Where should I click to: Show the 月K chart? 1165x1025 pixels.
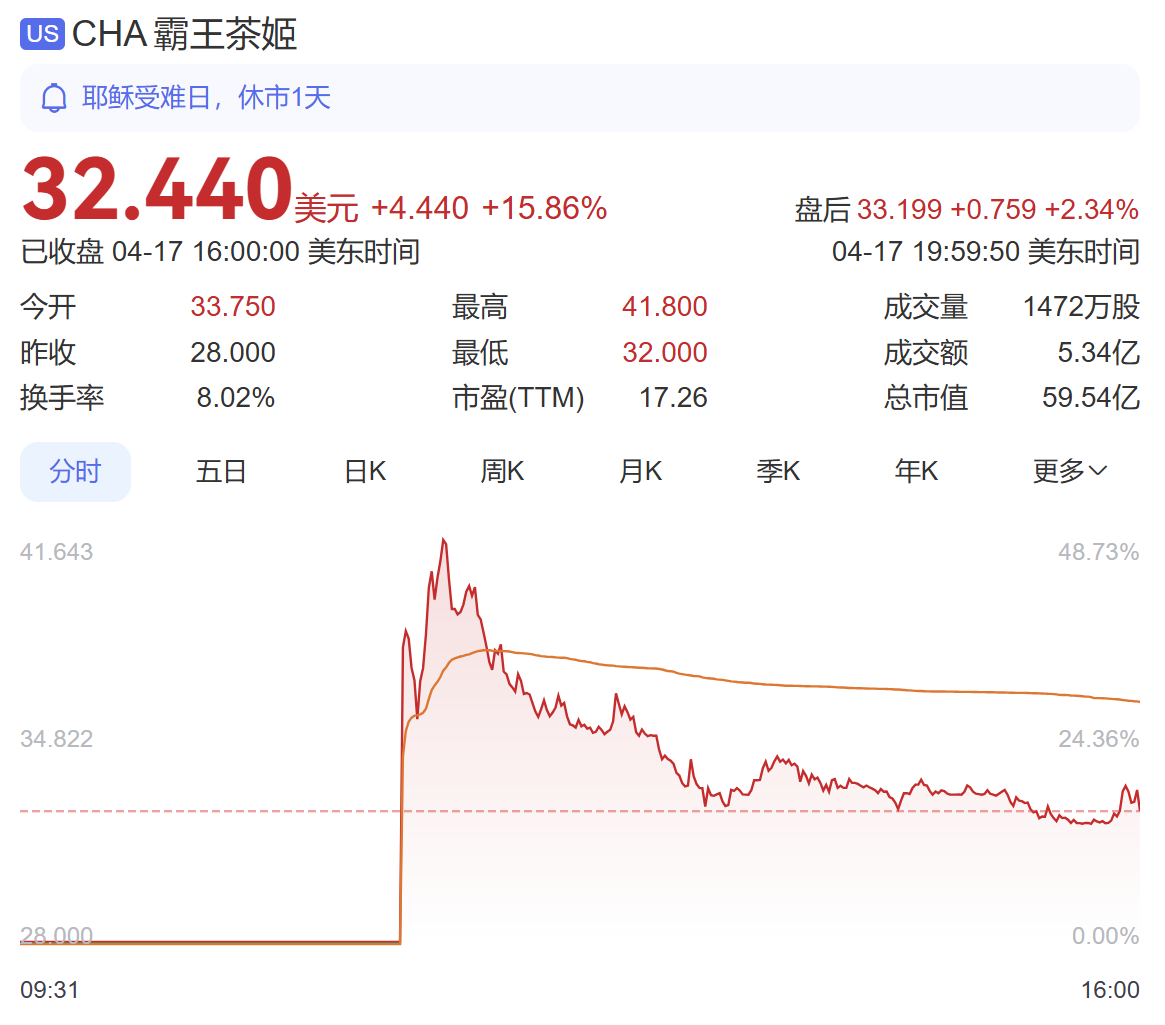coord(640,471)
